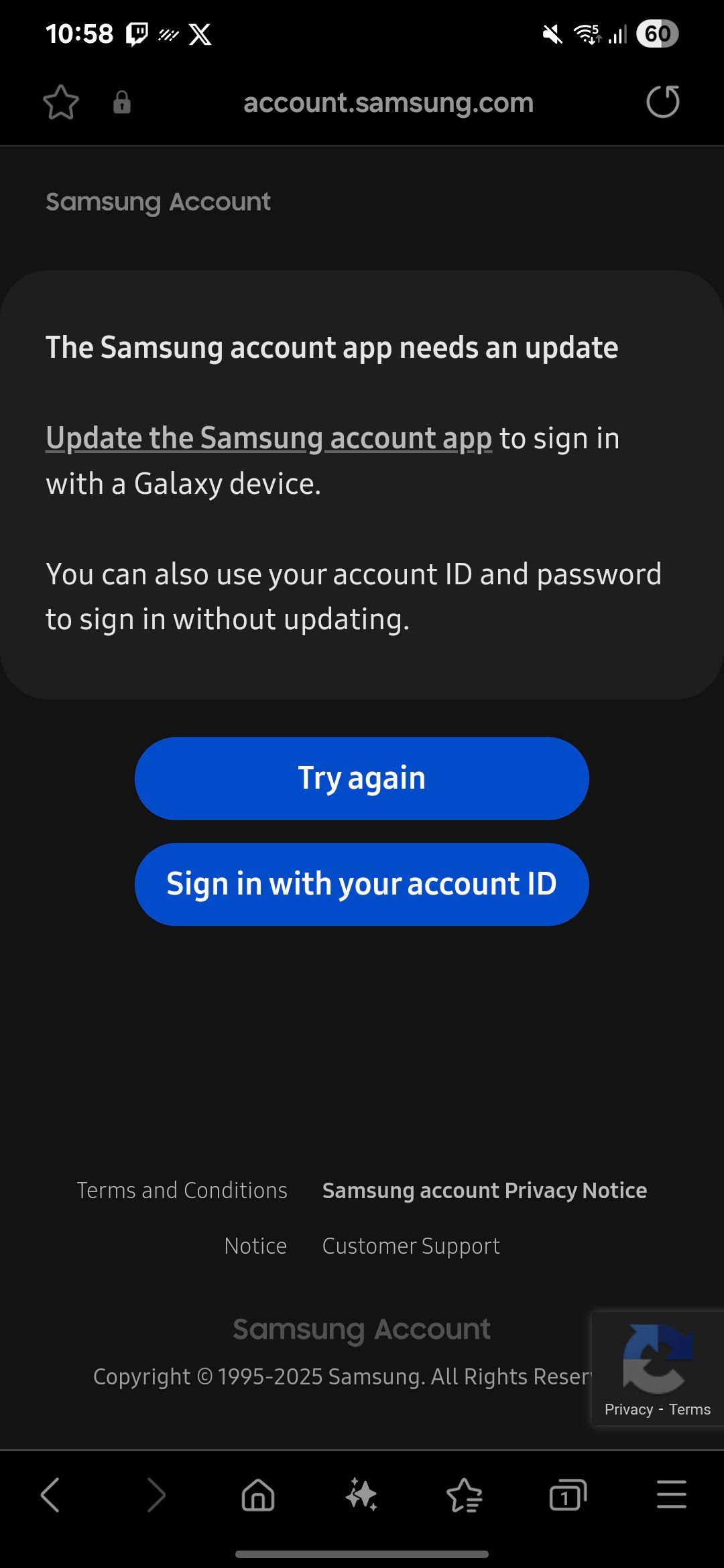
Task: Tap Try again
Action: click(x=362, y=778)
